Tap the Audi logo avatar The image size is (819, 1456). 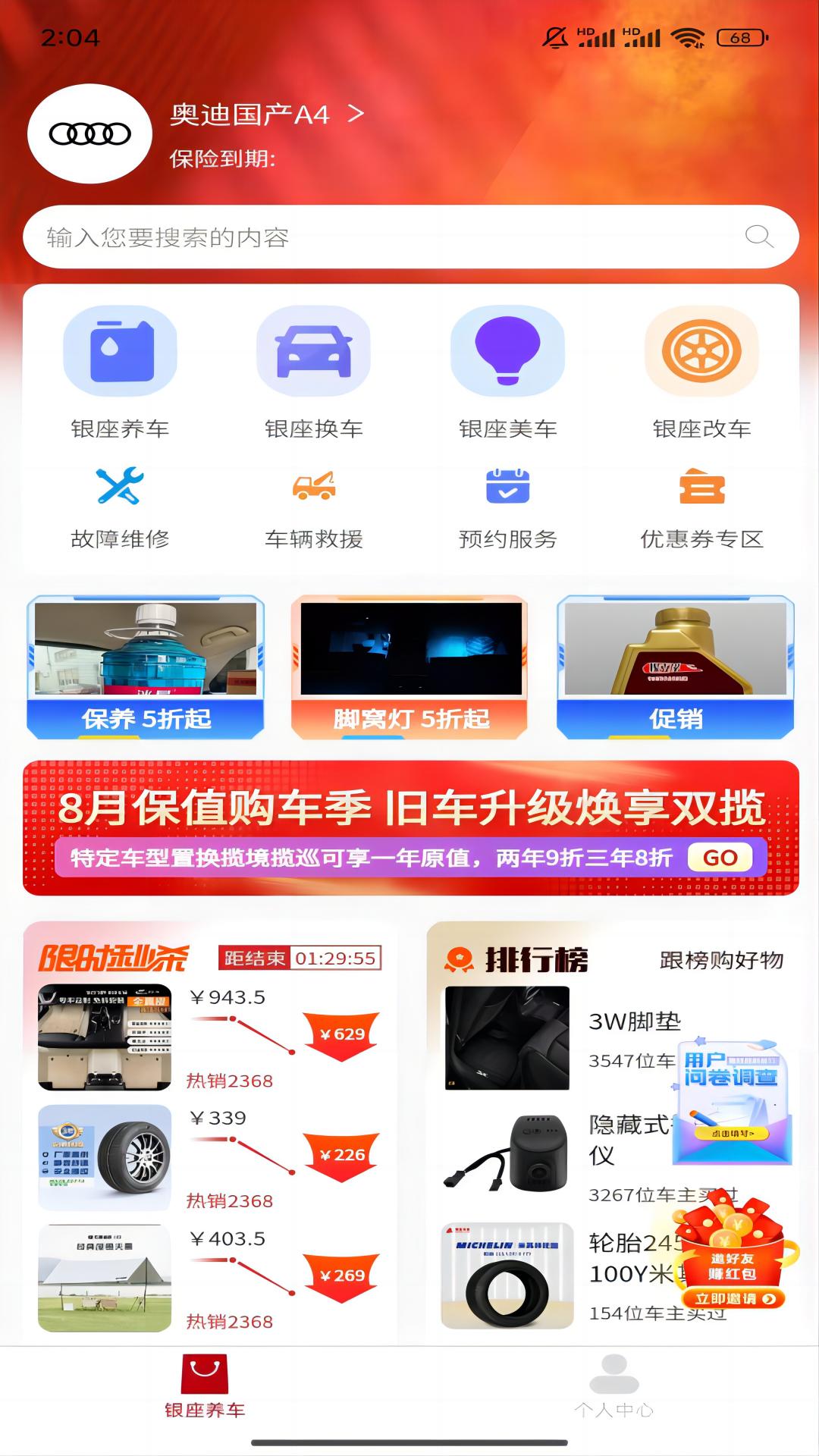tap(89, 133)
